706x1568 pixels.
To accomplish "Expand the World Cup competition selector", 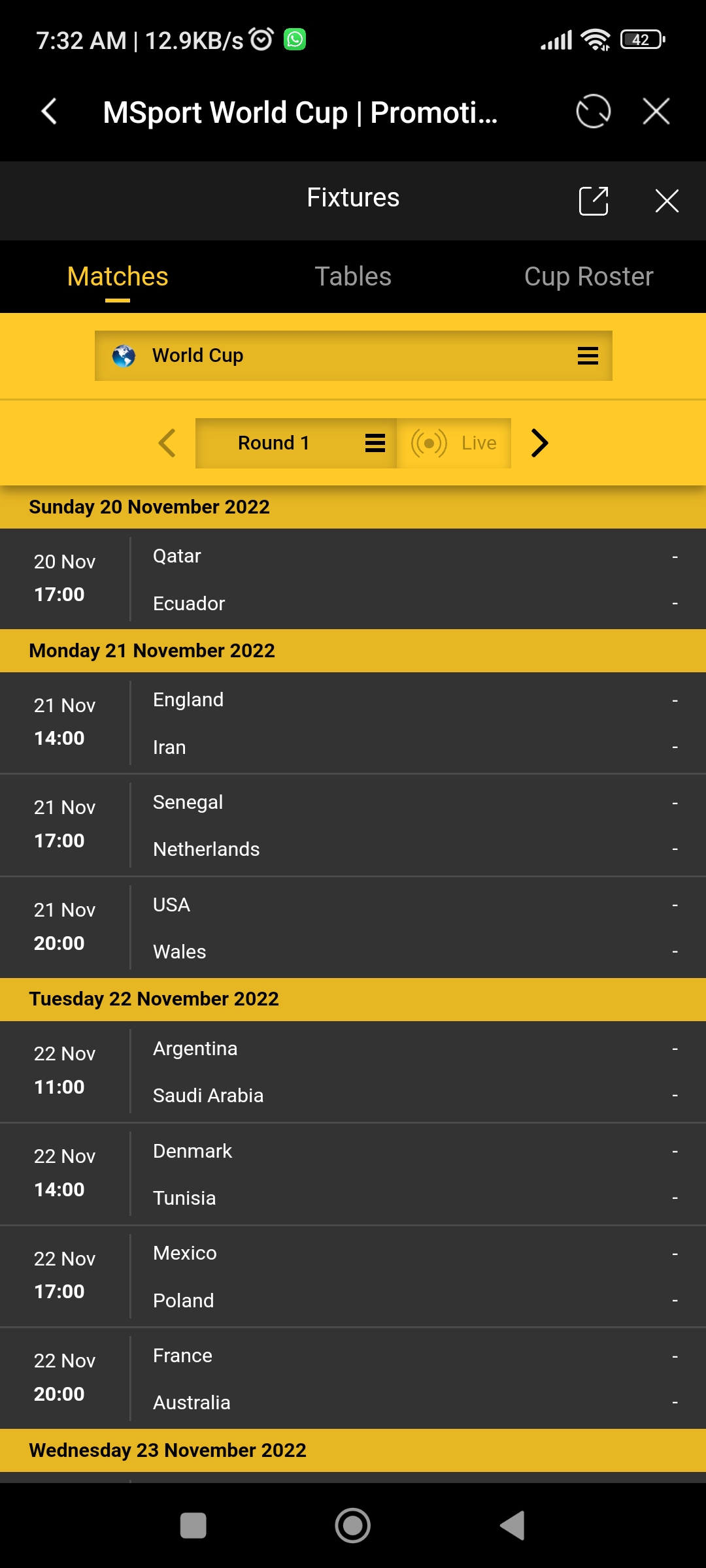I will (353, 355).
